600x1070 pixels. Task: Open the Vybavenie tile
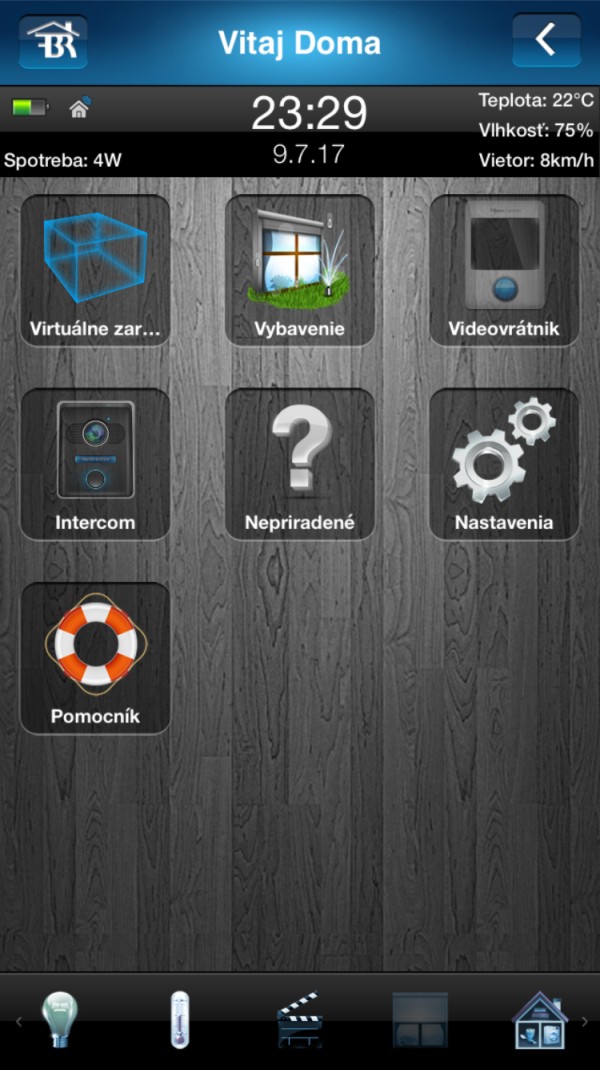tap(299, 270)
